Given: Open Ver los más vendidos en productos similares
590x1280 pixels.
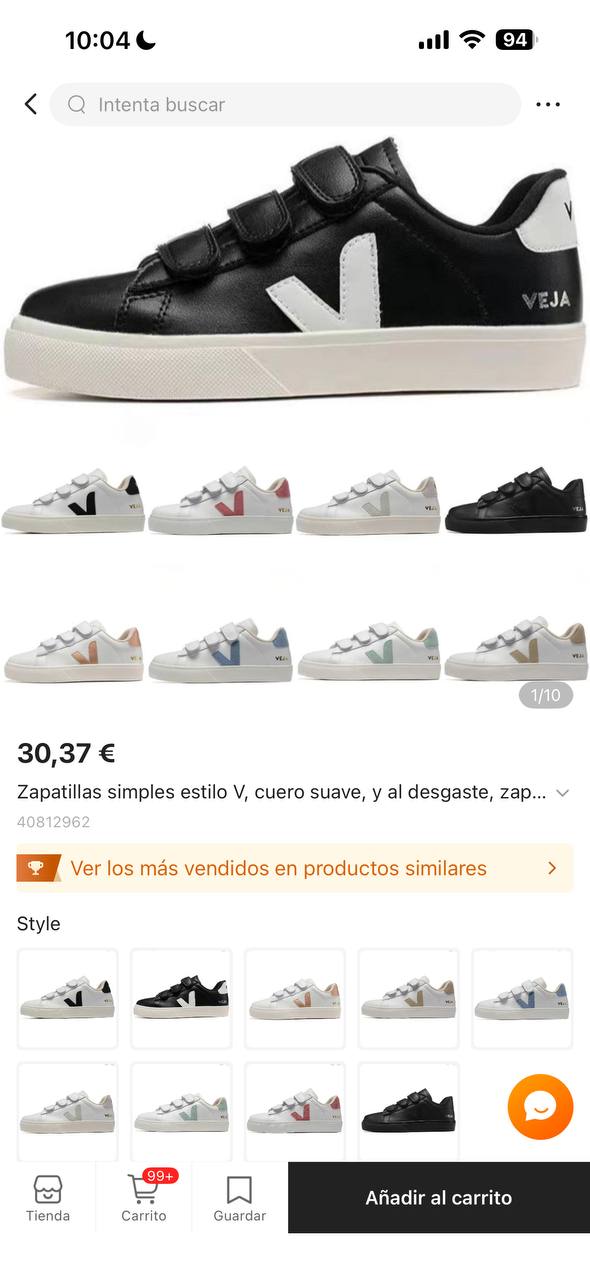Looking at the screenshot, I should click(x=295, y=868).
